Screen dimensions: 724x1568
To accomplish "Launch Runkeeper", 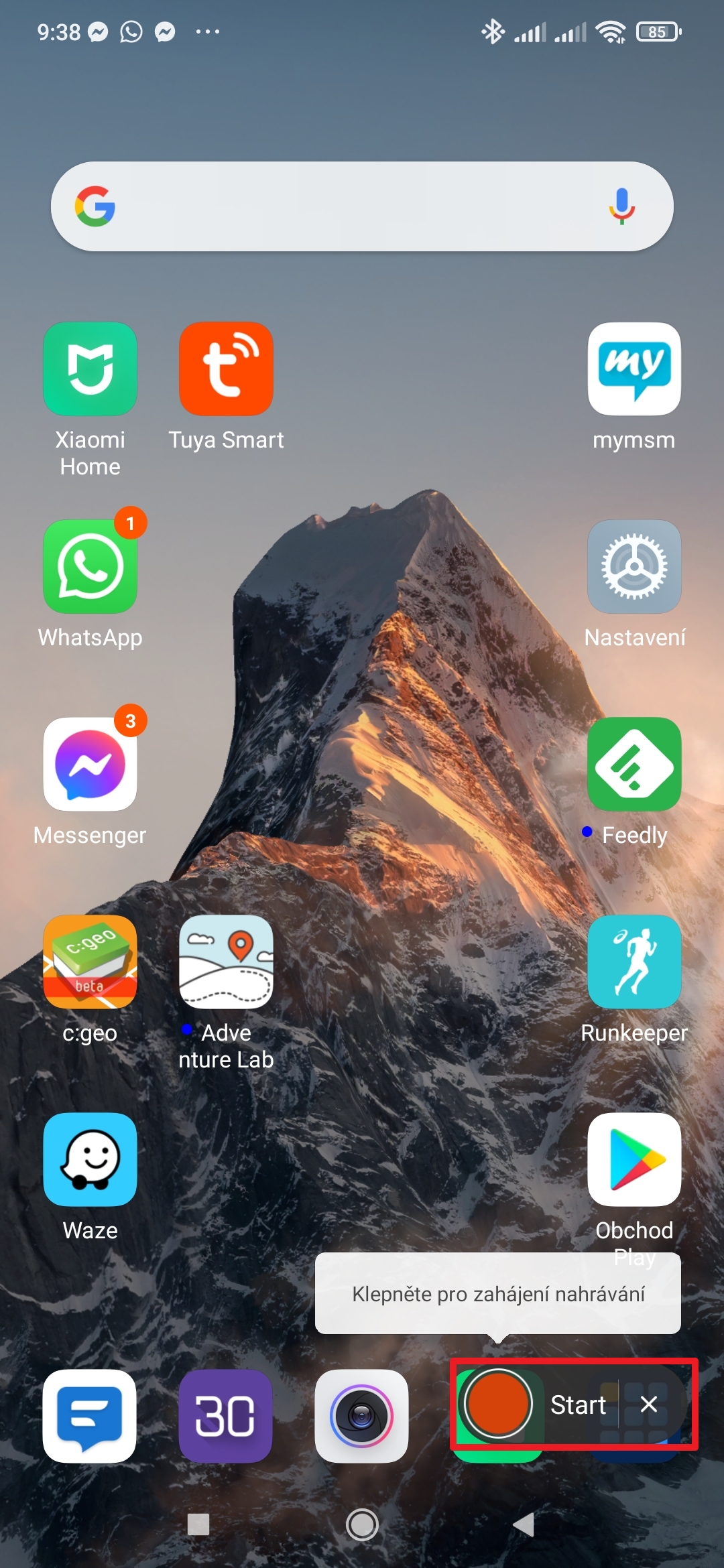I will point(634,962).
